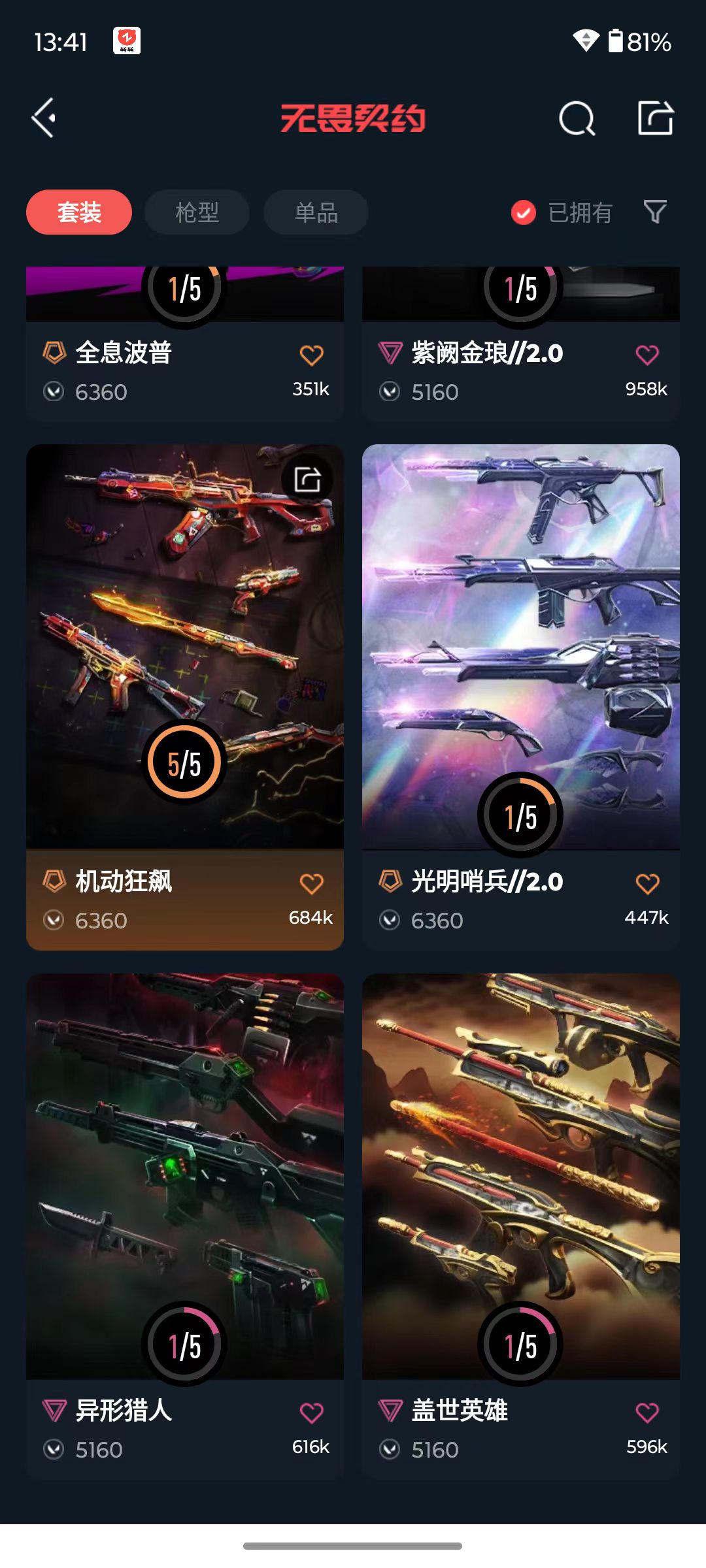The width and height of the screenshot is (706, 1568).
Task: Share the 机动狂飙 bundle via its icon
Action: click(307, 480)
